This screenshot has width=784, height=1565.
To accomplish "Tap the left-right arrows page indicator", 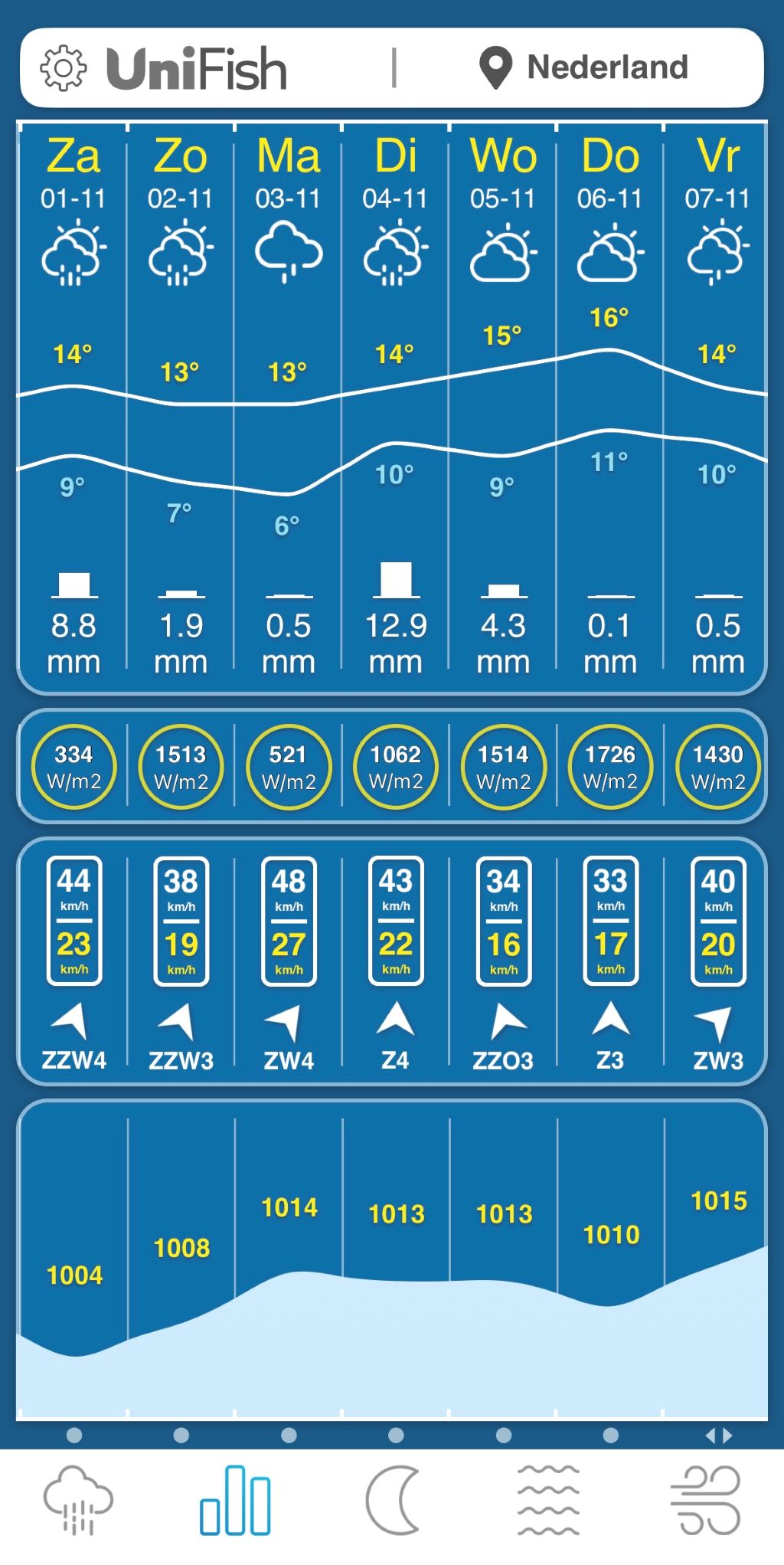I will [x=718, y=1436].
